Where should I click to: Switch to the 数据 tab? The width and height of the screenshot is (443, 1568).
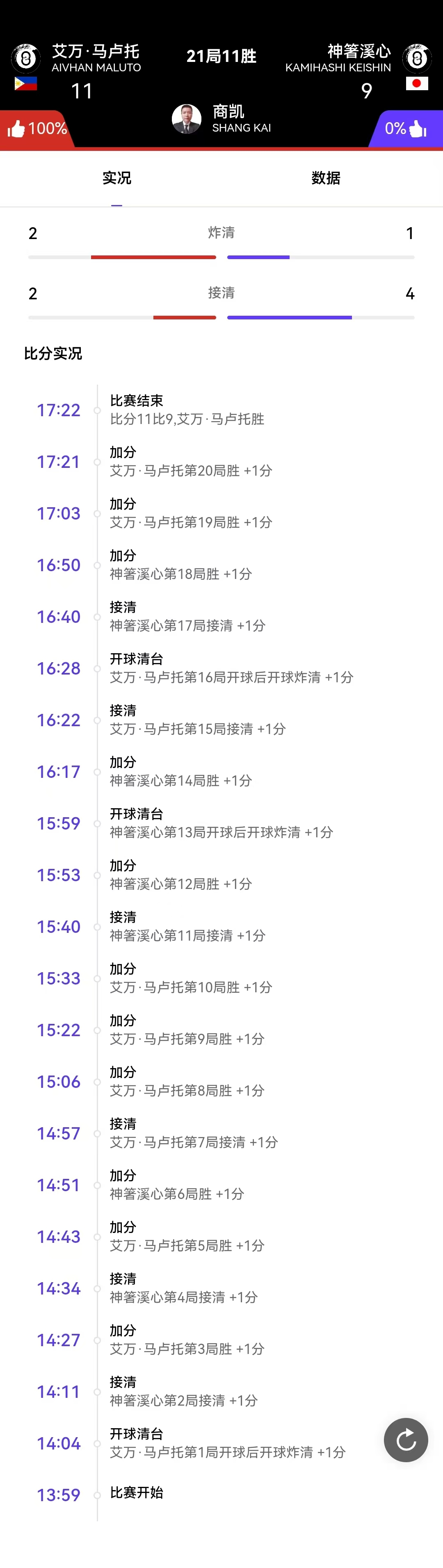(x=326, y=178)
